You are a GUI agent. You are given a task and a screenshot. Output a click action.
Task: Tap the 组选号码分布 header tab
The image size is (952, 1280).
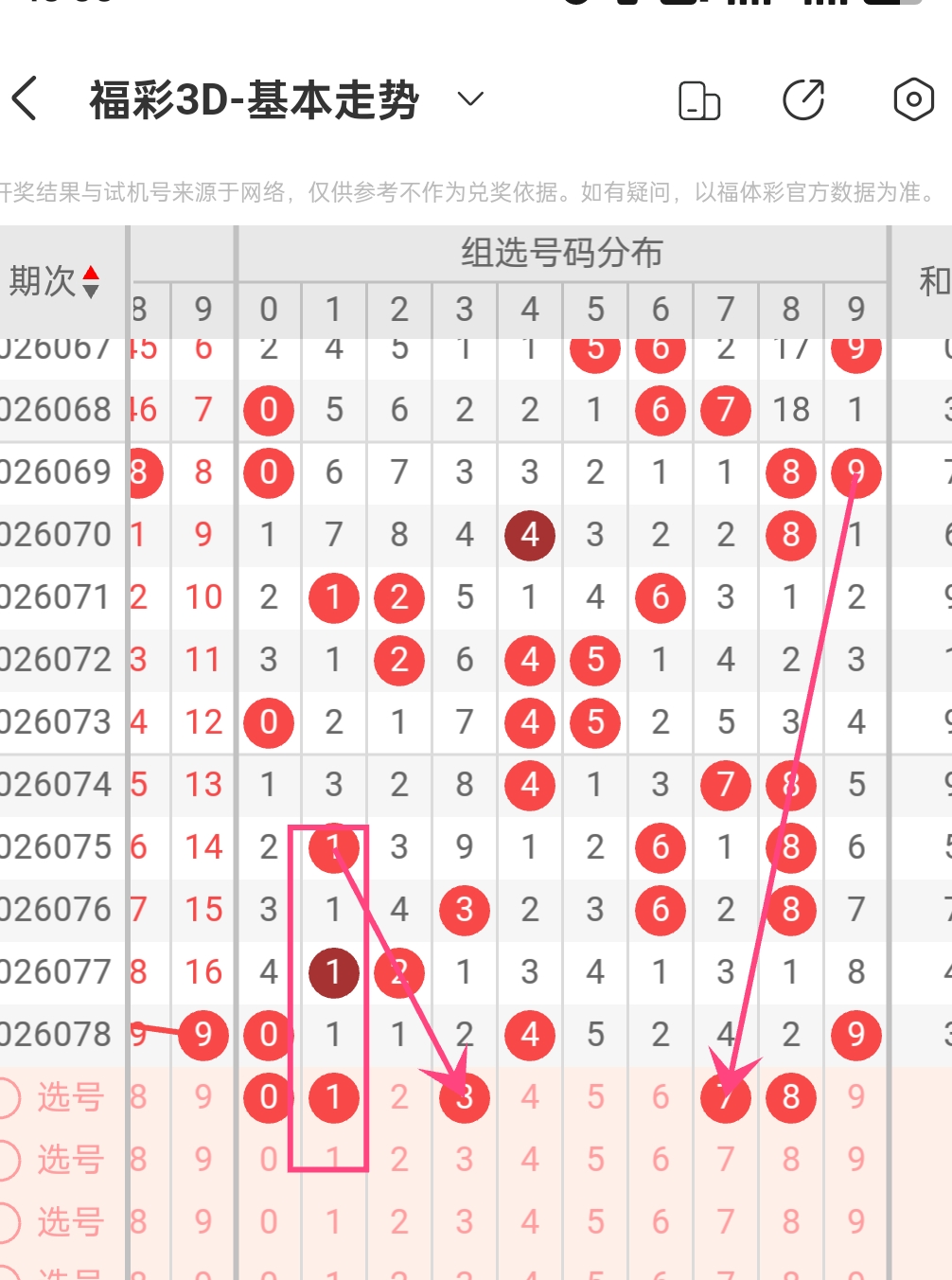click(560, 254)
